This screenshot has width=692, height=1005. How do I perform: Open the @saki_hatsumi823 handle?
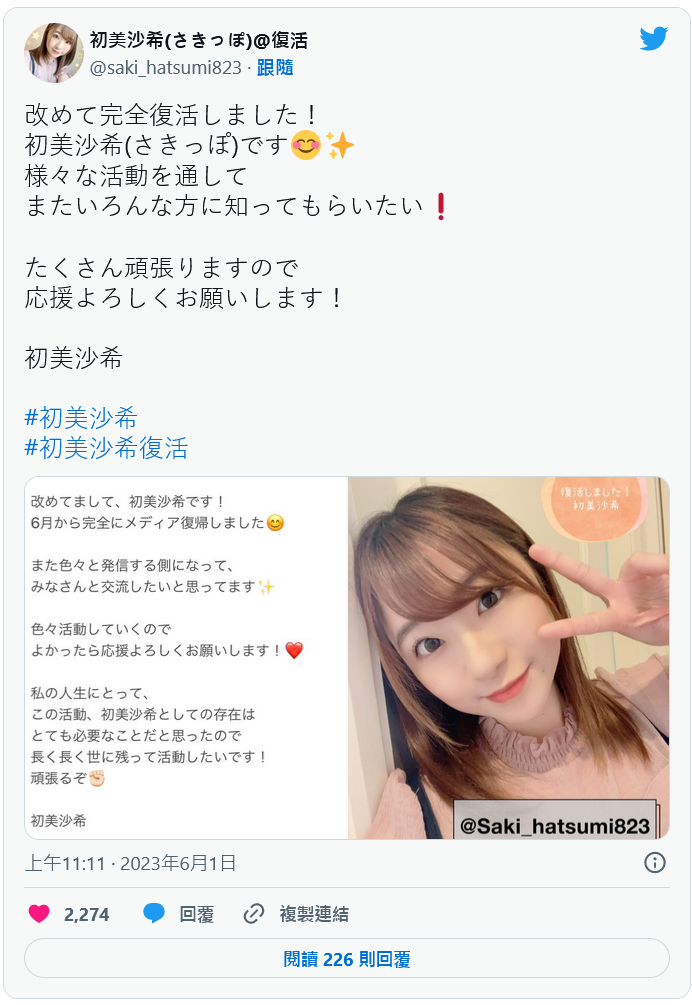point(165,68)
